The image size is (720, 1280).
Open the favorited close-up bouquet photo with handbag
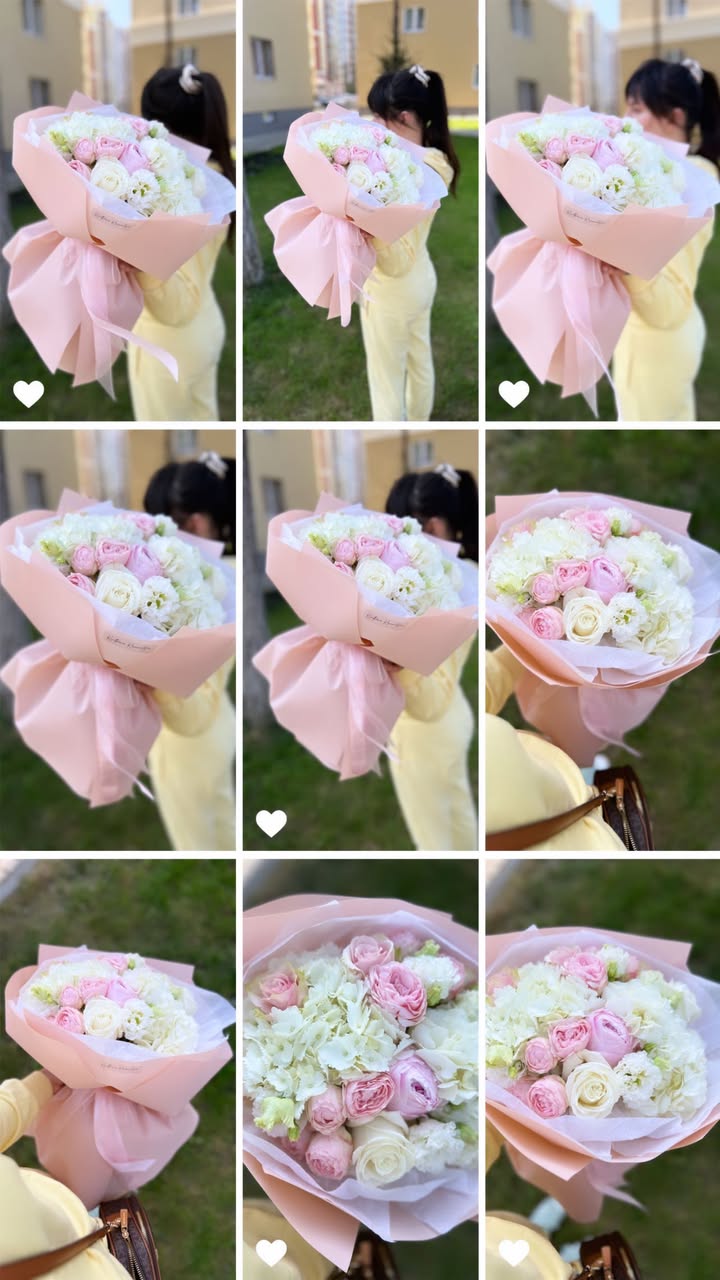point(602,1068)
